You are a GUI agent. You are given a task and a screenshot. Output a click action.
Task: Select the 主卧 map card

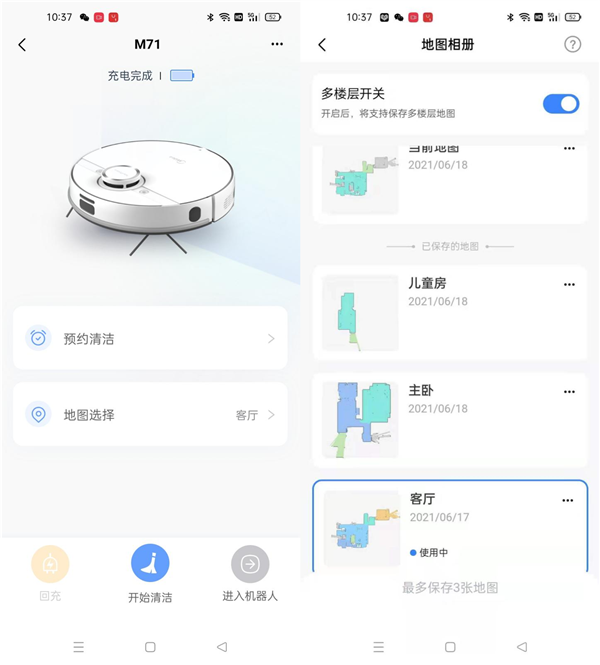click(x=450, y=420)
